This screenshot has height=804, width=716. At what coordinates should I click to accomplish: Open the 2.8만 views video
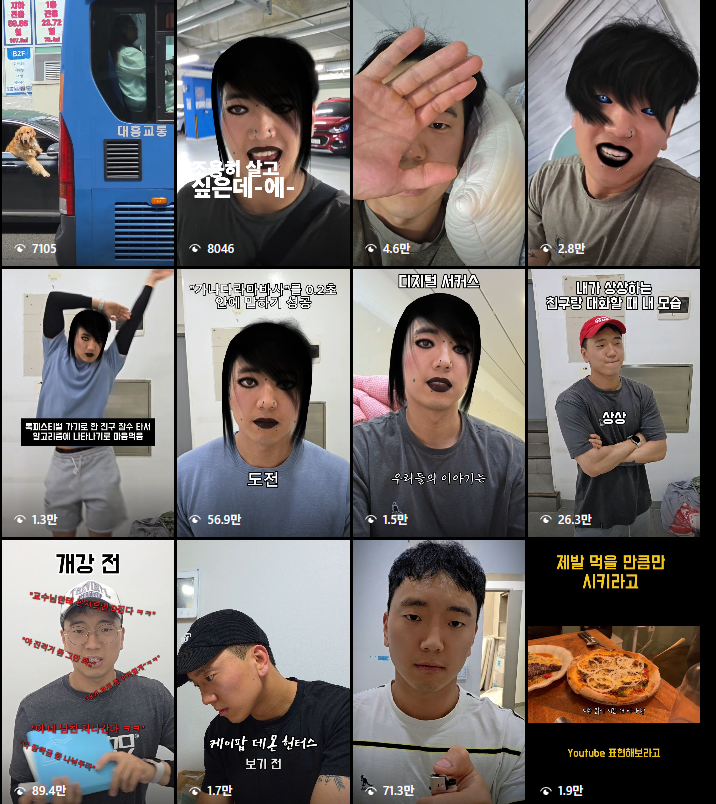pyautogui.click(x=614, y=132)
